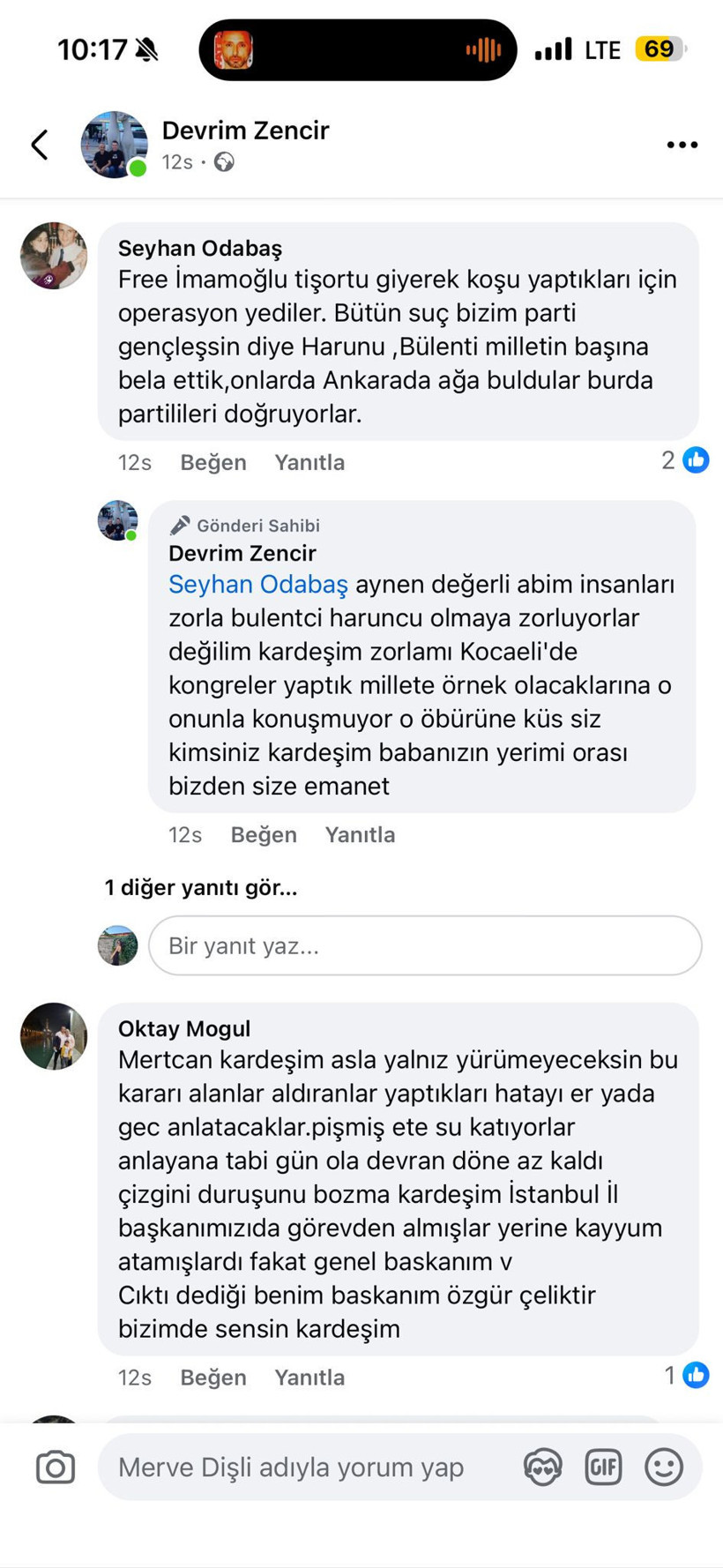The image size is (723, 1568).
Task: Open Devrim Zencir's profile from the header
Action: click(x=245, y=131)
